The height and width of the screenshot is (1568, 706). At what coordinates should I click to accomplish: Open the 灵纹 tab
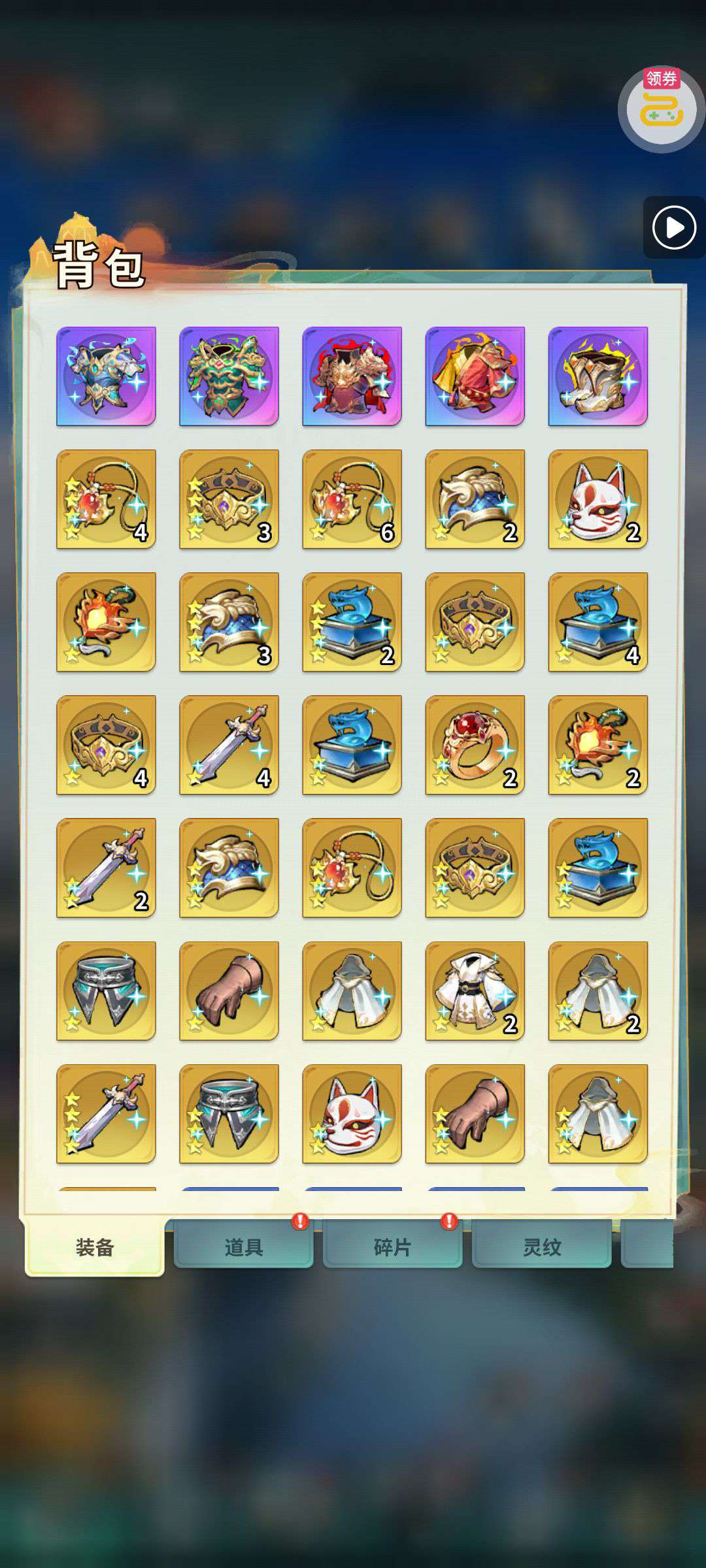541,1247
